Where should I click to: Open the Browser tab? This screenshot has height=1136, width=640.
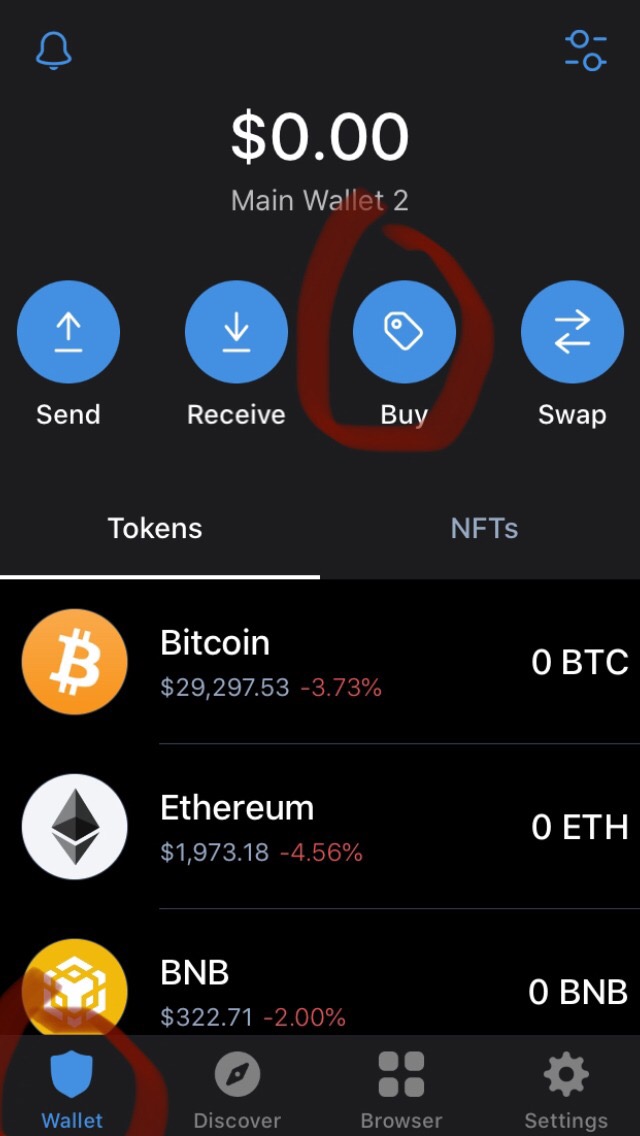click(401, 1088)
